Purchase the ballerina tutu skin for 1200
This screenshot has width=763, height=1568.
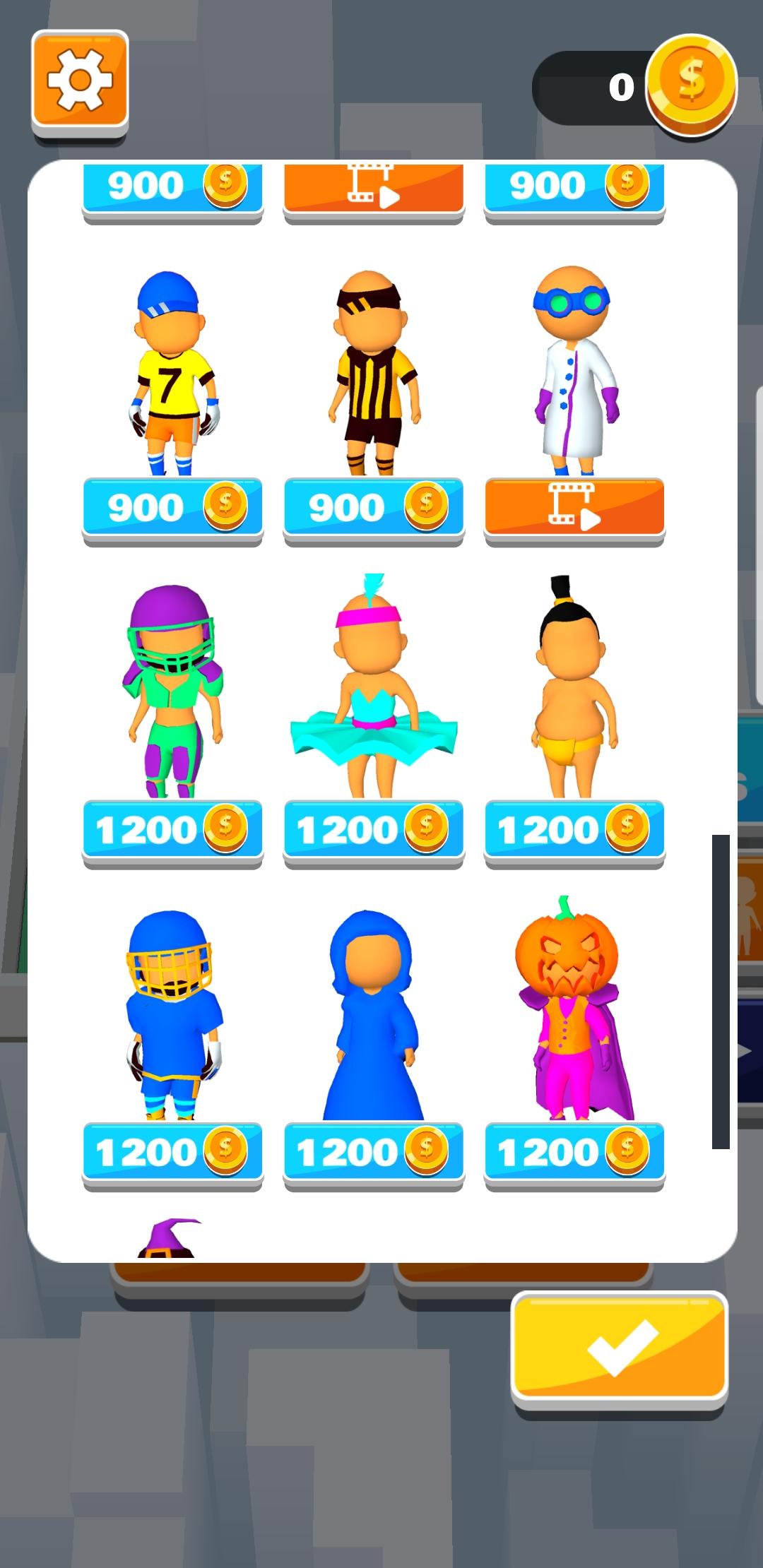[373, 830]
